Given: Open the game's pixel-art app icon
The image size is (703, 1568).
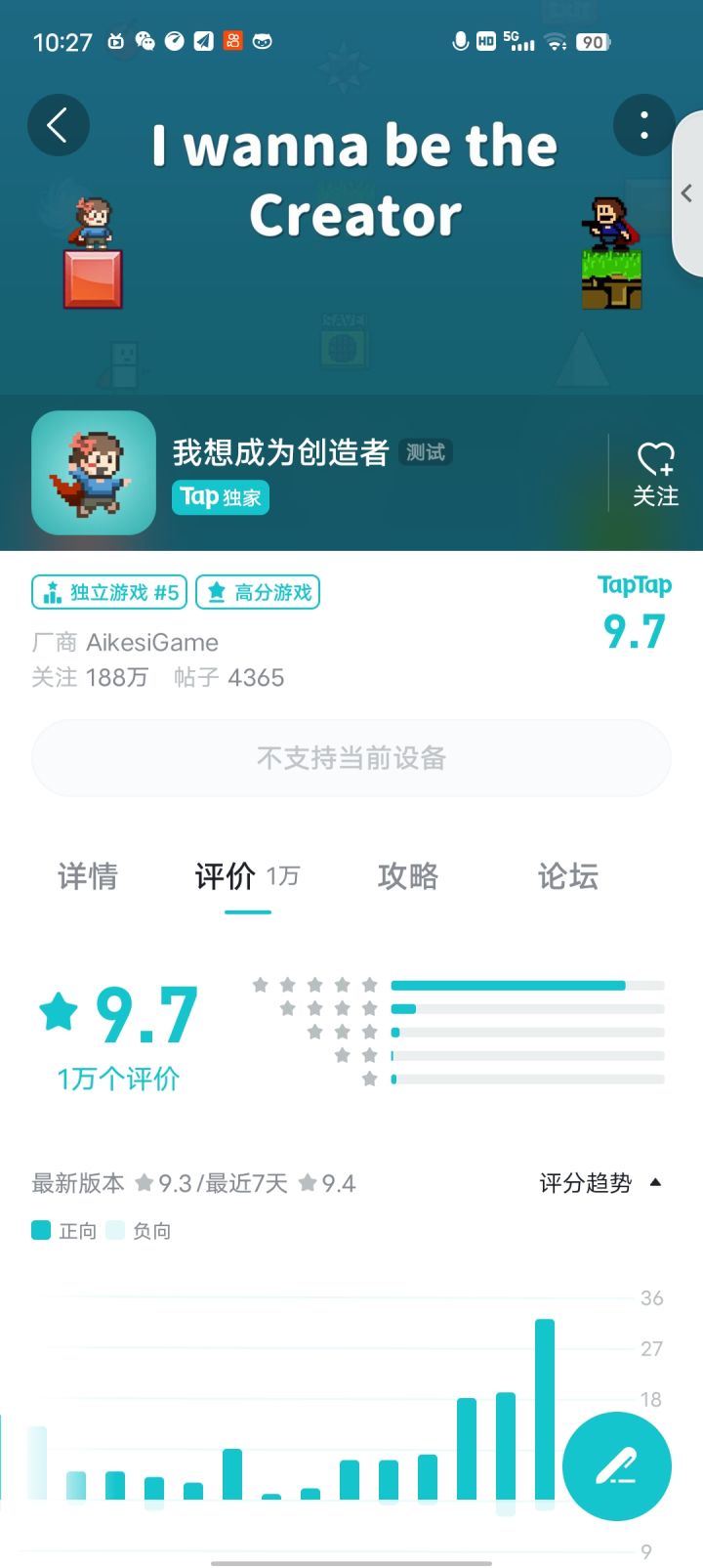Looking at the screenshot, I should pos(95,473).
